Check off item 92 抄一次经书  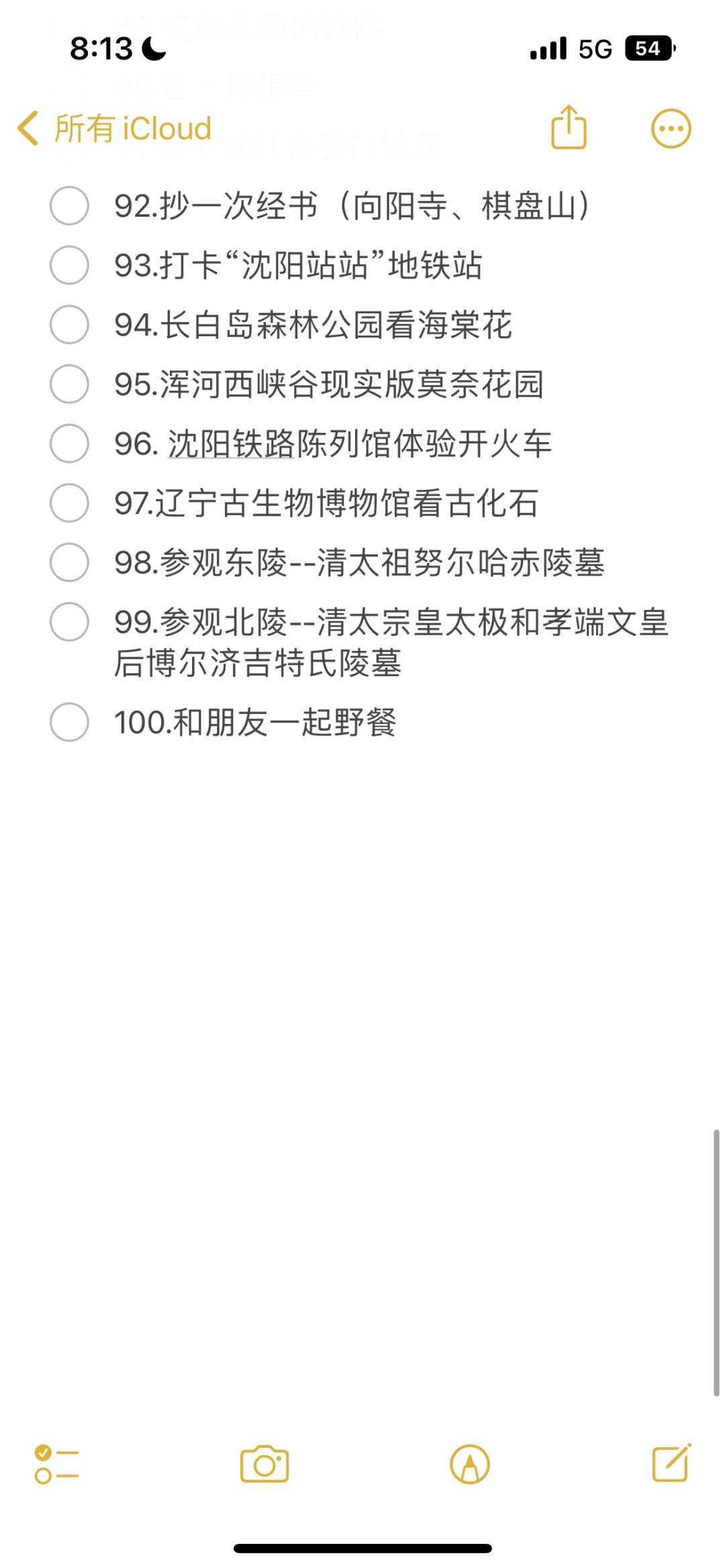(69, 205)
